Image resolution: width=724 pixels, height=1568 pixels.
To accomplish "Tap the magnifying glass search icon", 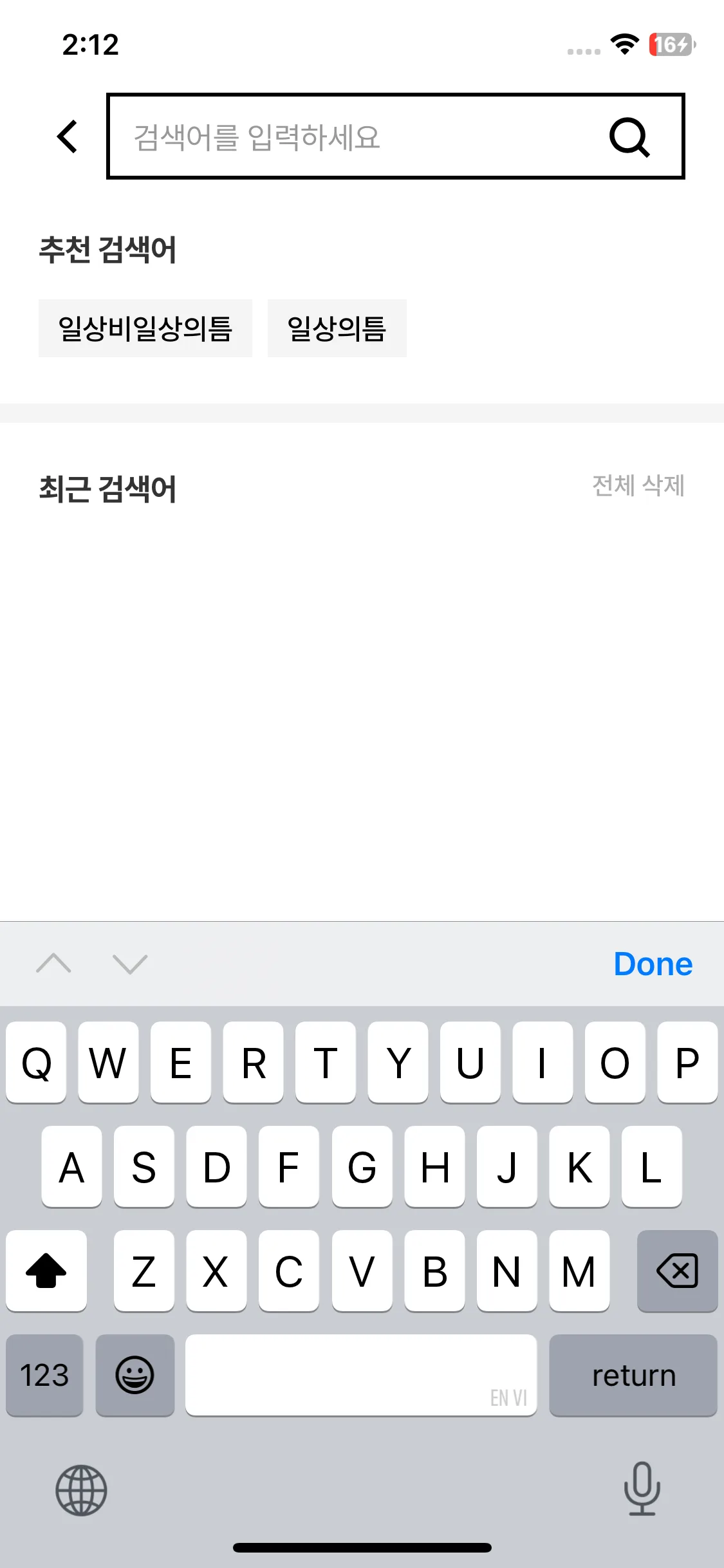I will click(629, 137).
